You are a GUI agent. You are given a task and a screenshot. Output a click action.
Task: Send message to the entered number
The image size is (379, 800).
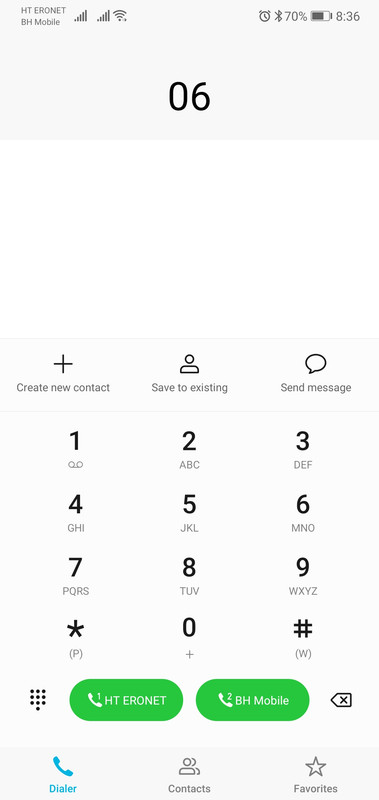point(316,374)
